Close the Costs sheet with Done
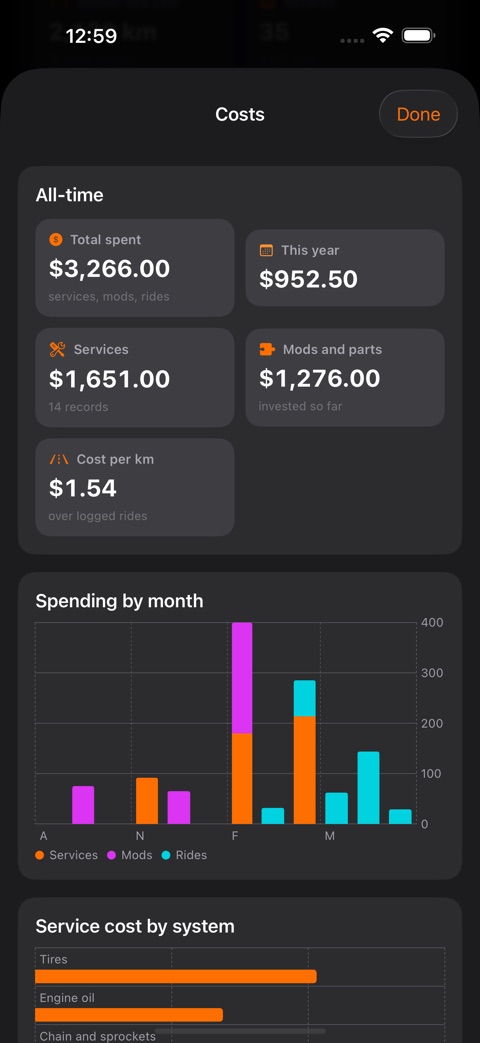Viewport: 480px width, 1043px height. pos(418,114)
